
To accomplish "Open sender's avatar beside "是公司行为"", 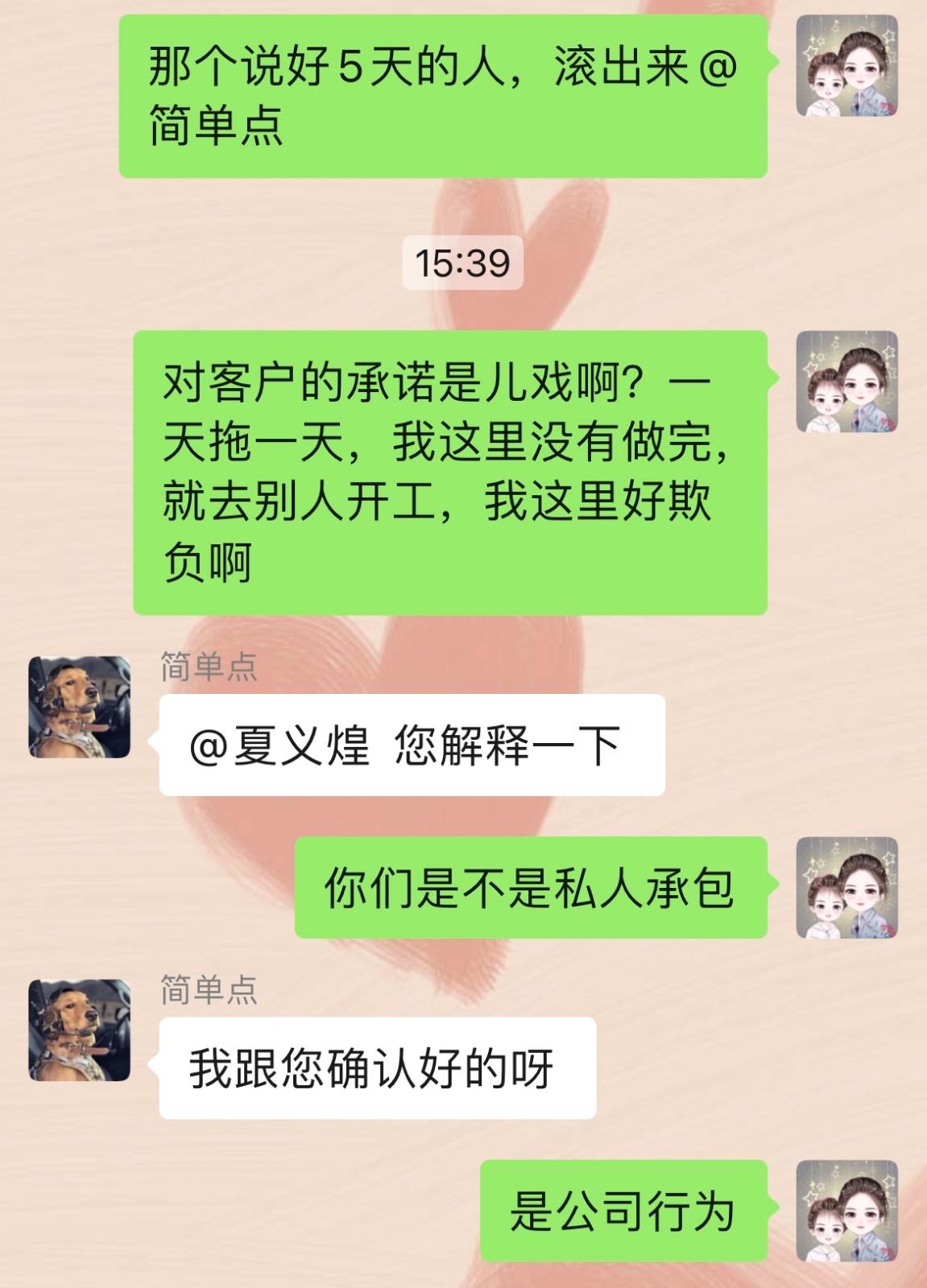I will [846, 1211].
